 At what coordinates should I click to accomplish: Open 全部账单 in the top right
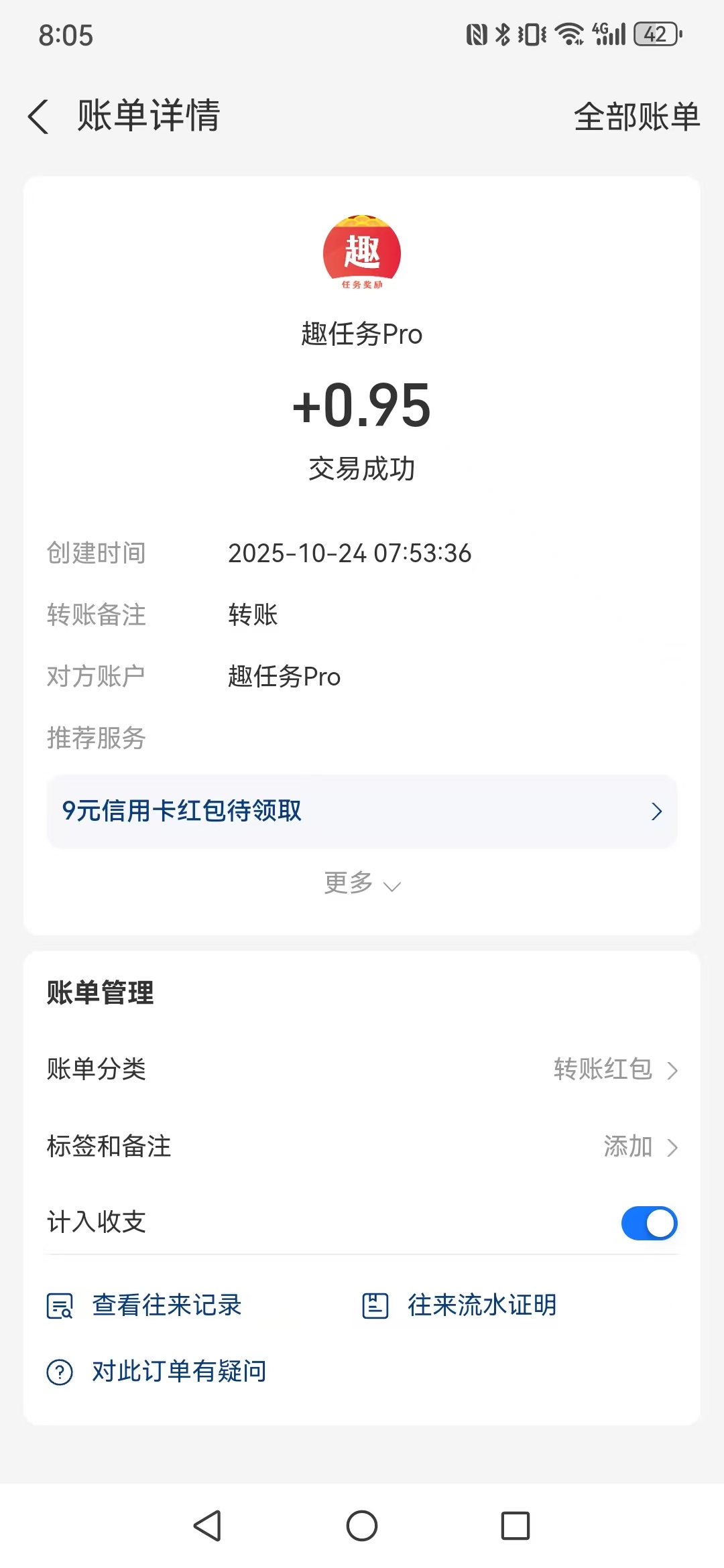click(x=636, y=117)
